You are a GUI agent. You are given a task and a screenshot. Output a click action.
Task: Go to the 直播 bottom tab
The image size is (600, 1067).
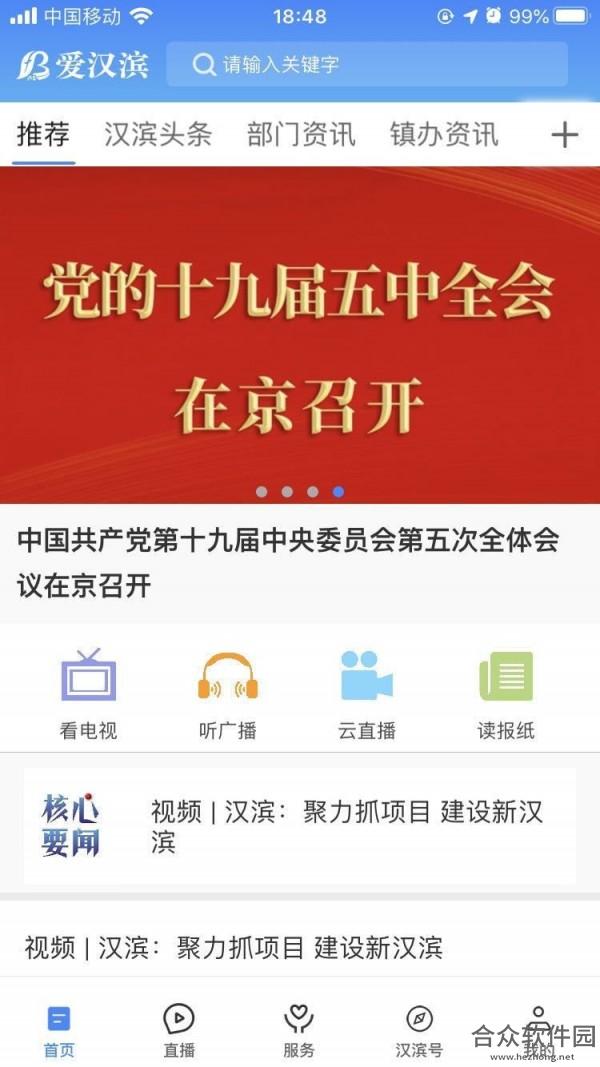(179, 1032)
